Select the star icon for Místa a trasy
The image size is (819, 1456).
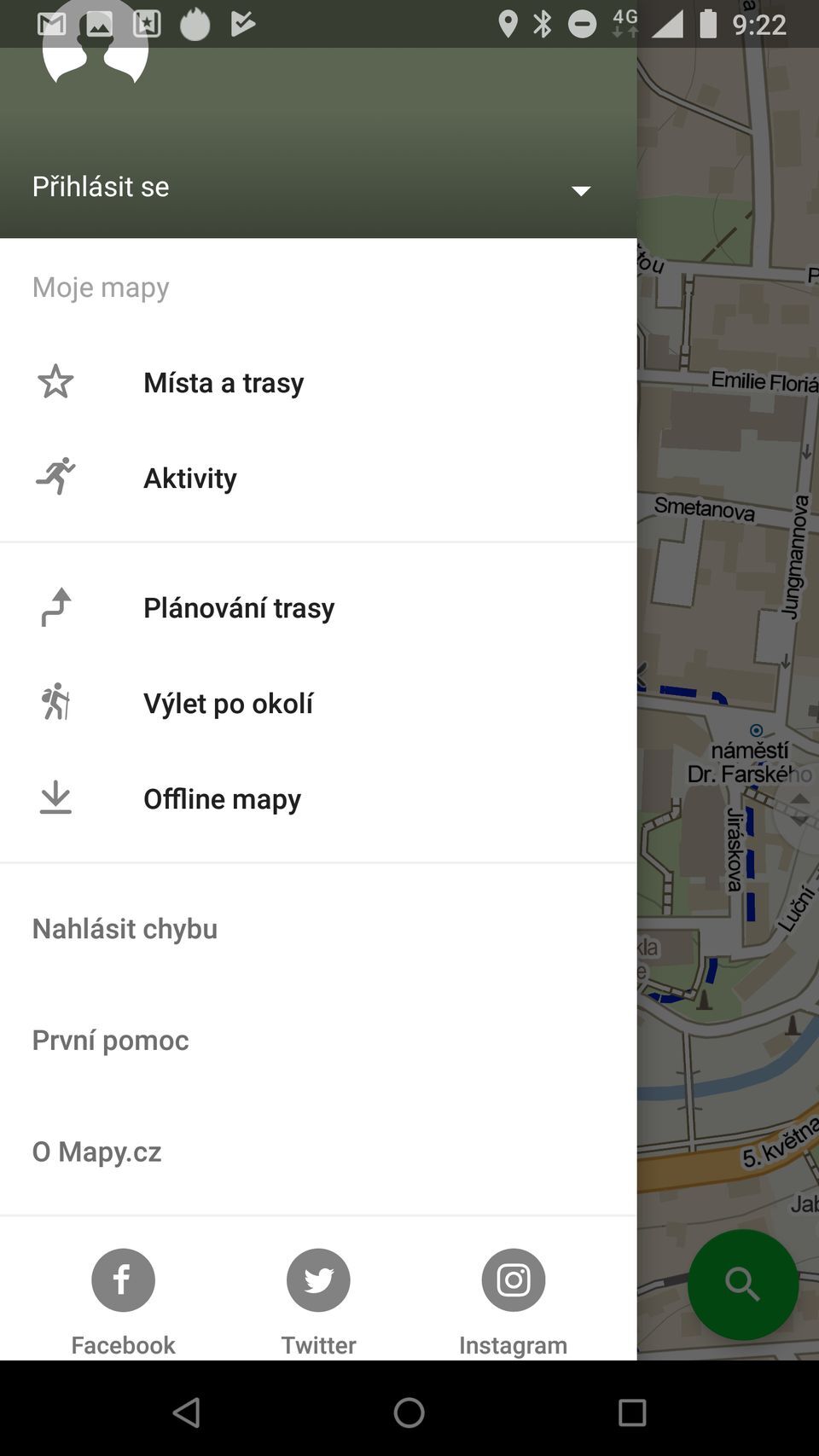(x=55, y=381)
